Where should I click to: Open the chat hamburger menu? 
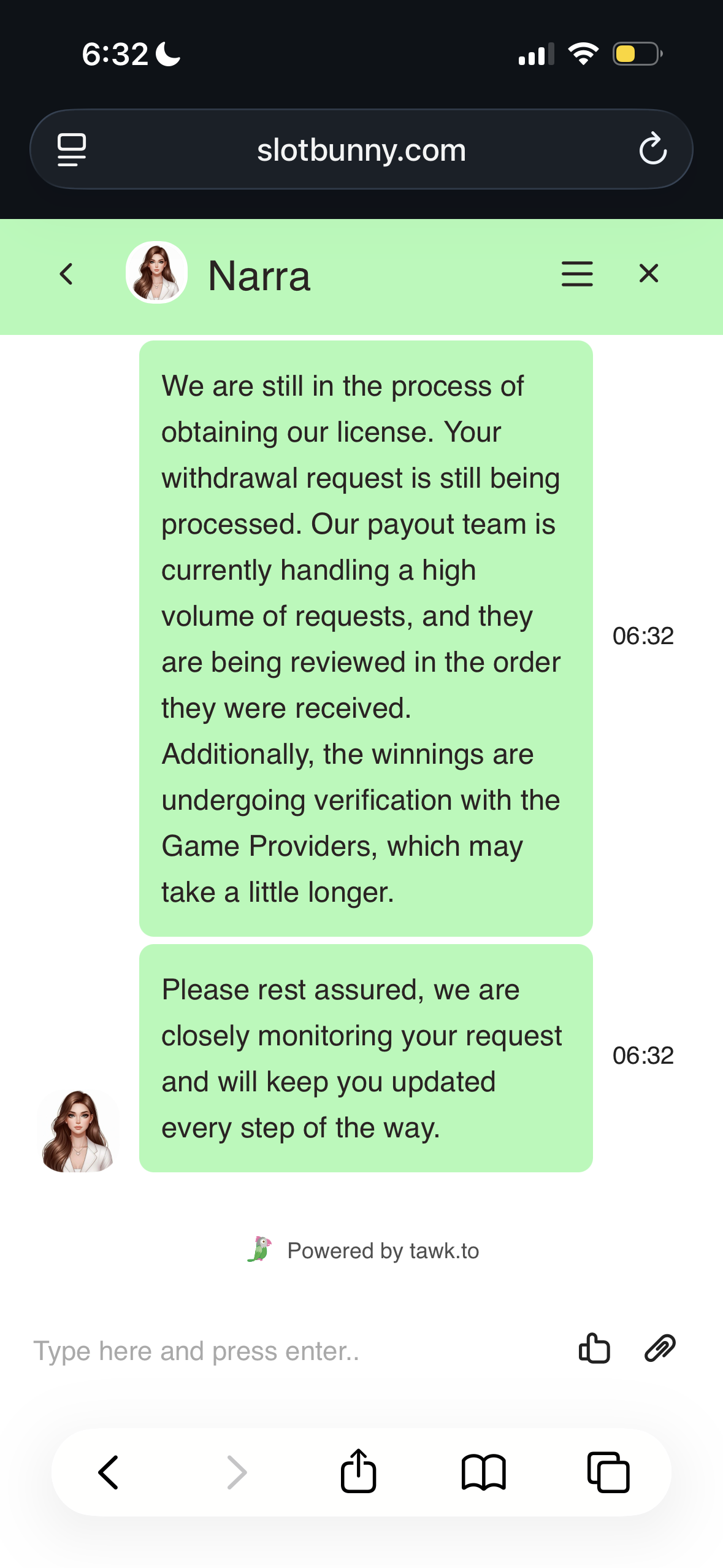pos(576,274)
